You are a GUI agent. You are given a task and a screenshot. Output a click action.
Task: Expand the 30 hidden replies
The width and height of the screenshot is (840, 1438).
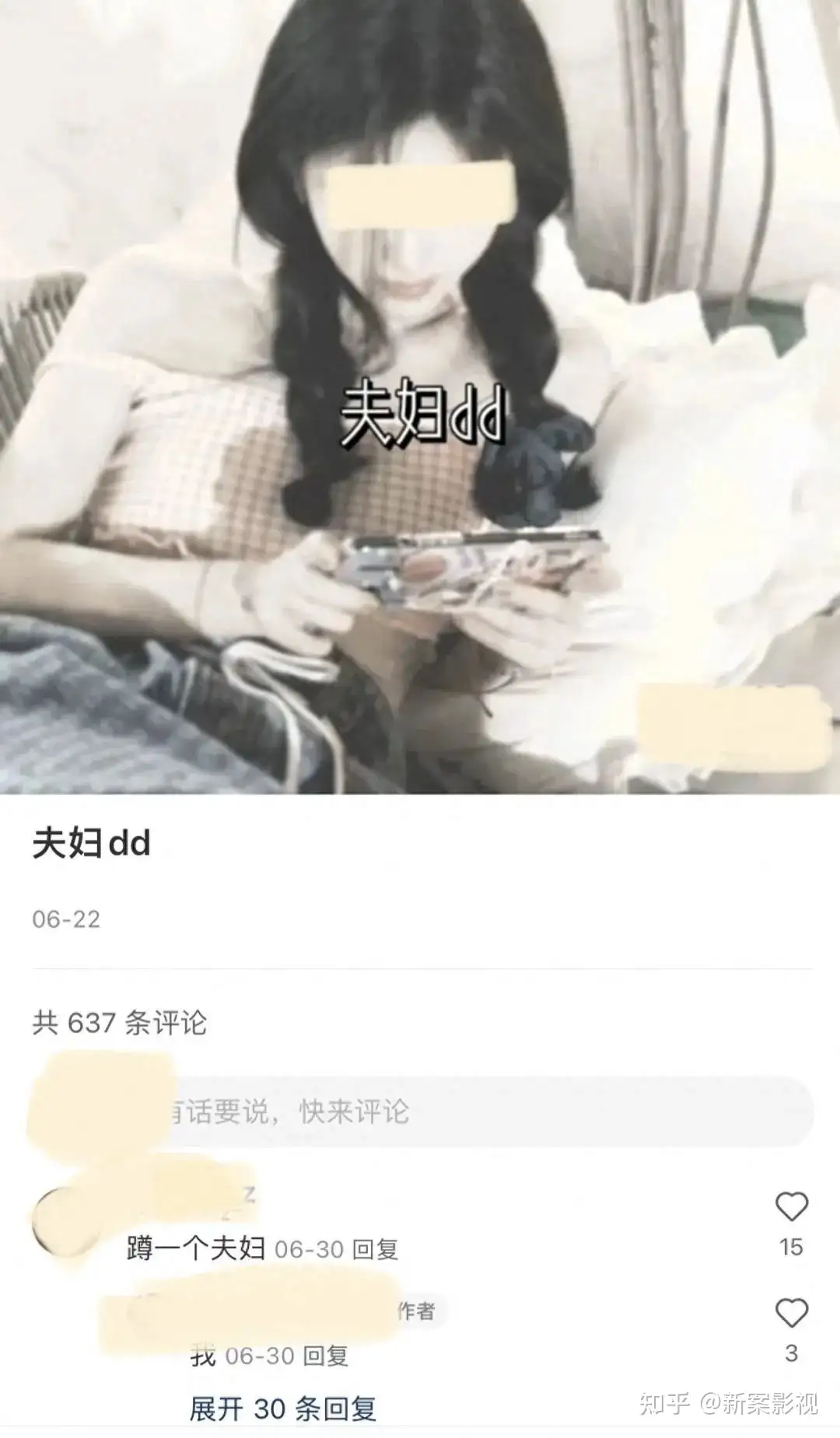(x=283, y=1408)
